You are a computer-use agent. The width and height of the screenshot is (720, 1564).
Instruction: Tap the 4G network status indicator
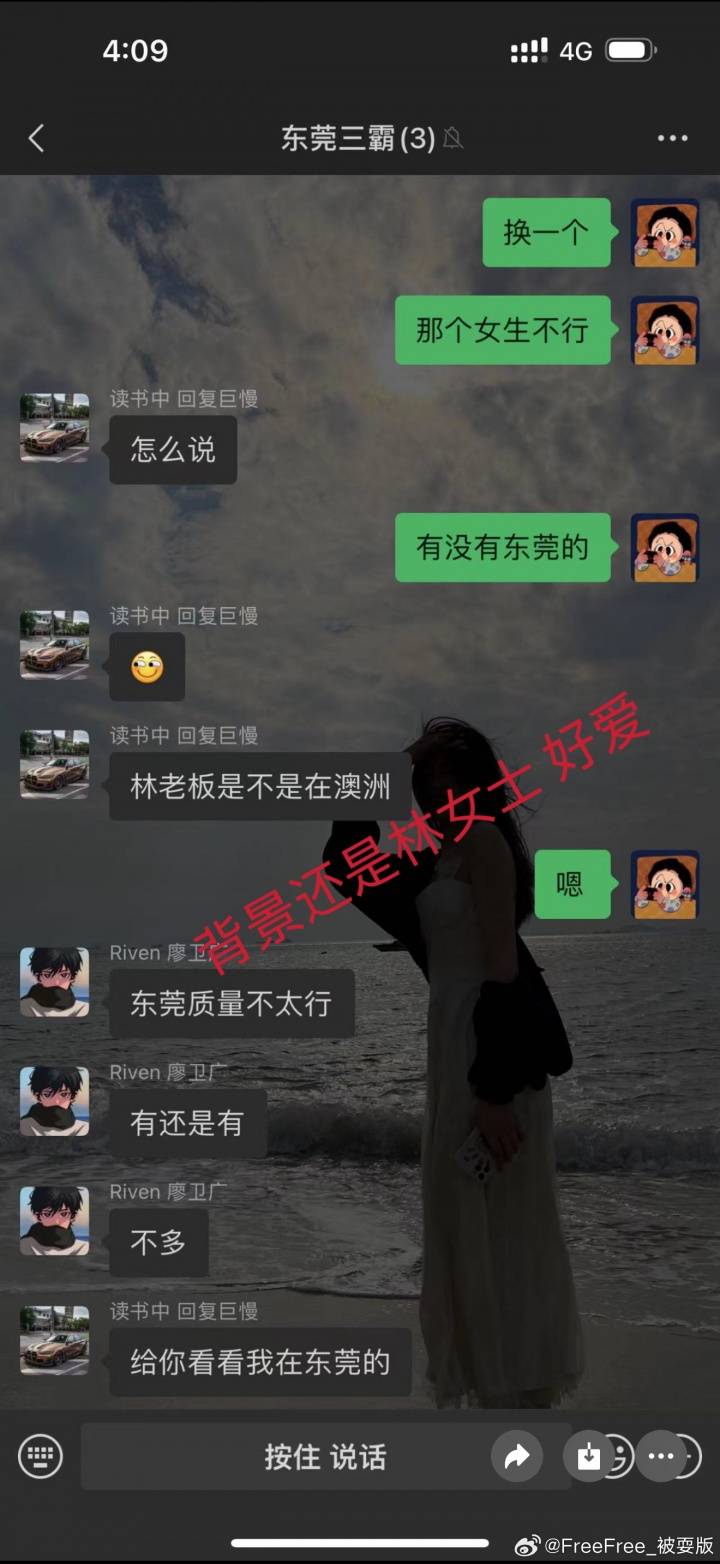[x=574, y=50]
